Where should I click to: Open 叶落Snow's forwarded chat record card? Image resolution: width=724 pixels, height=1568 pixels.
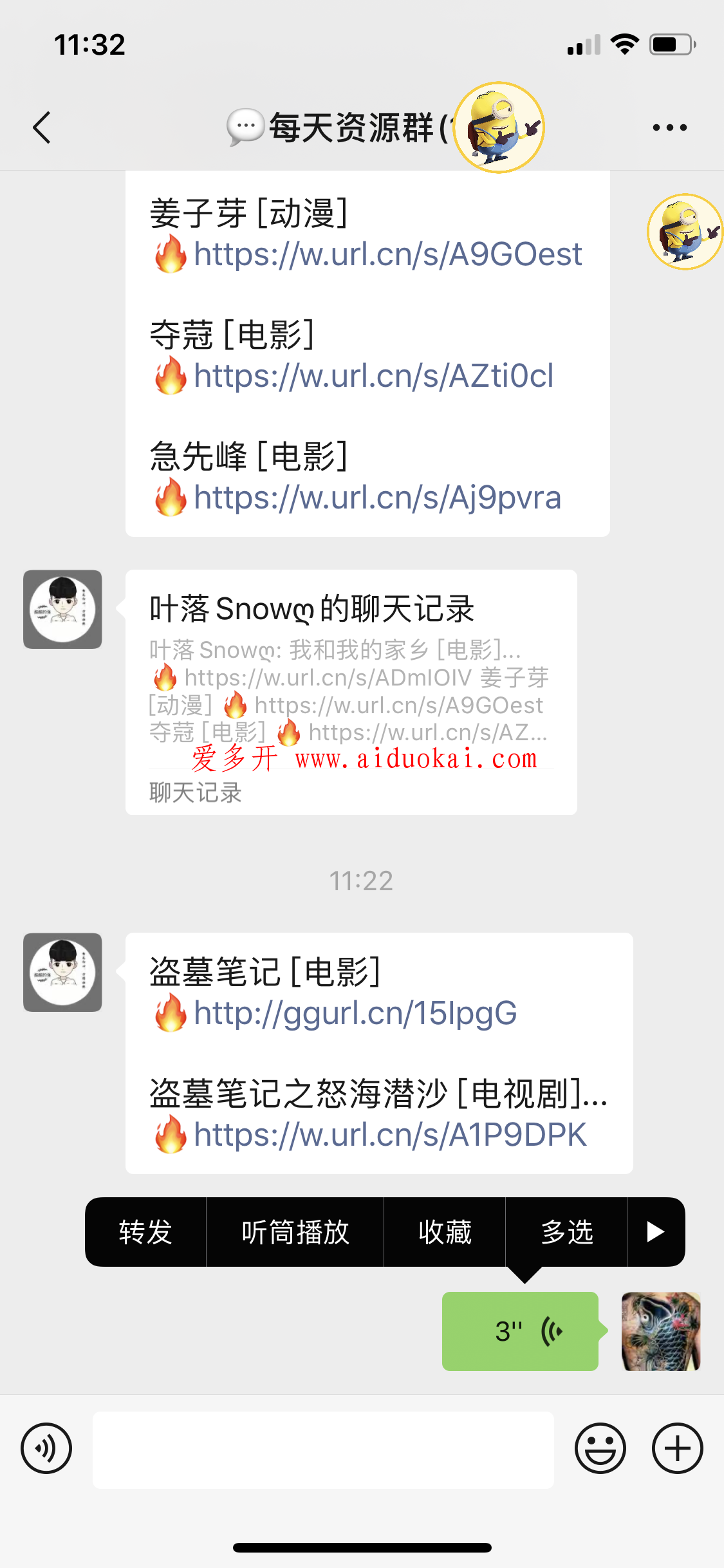pos(351,692)
